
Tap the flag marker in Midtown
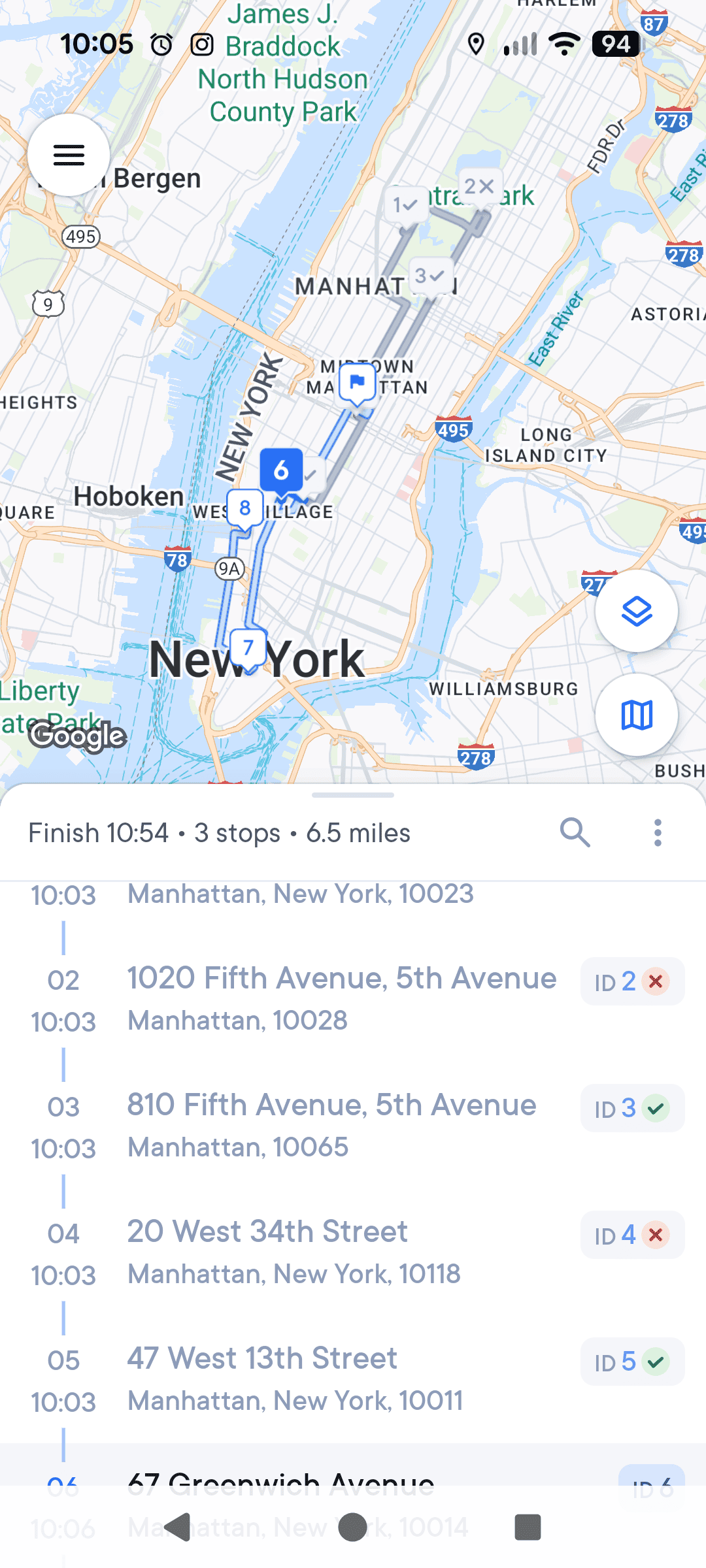click(x=357, y=382)
